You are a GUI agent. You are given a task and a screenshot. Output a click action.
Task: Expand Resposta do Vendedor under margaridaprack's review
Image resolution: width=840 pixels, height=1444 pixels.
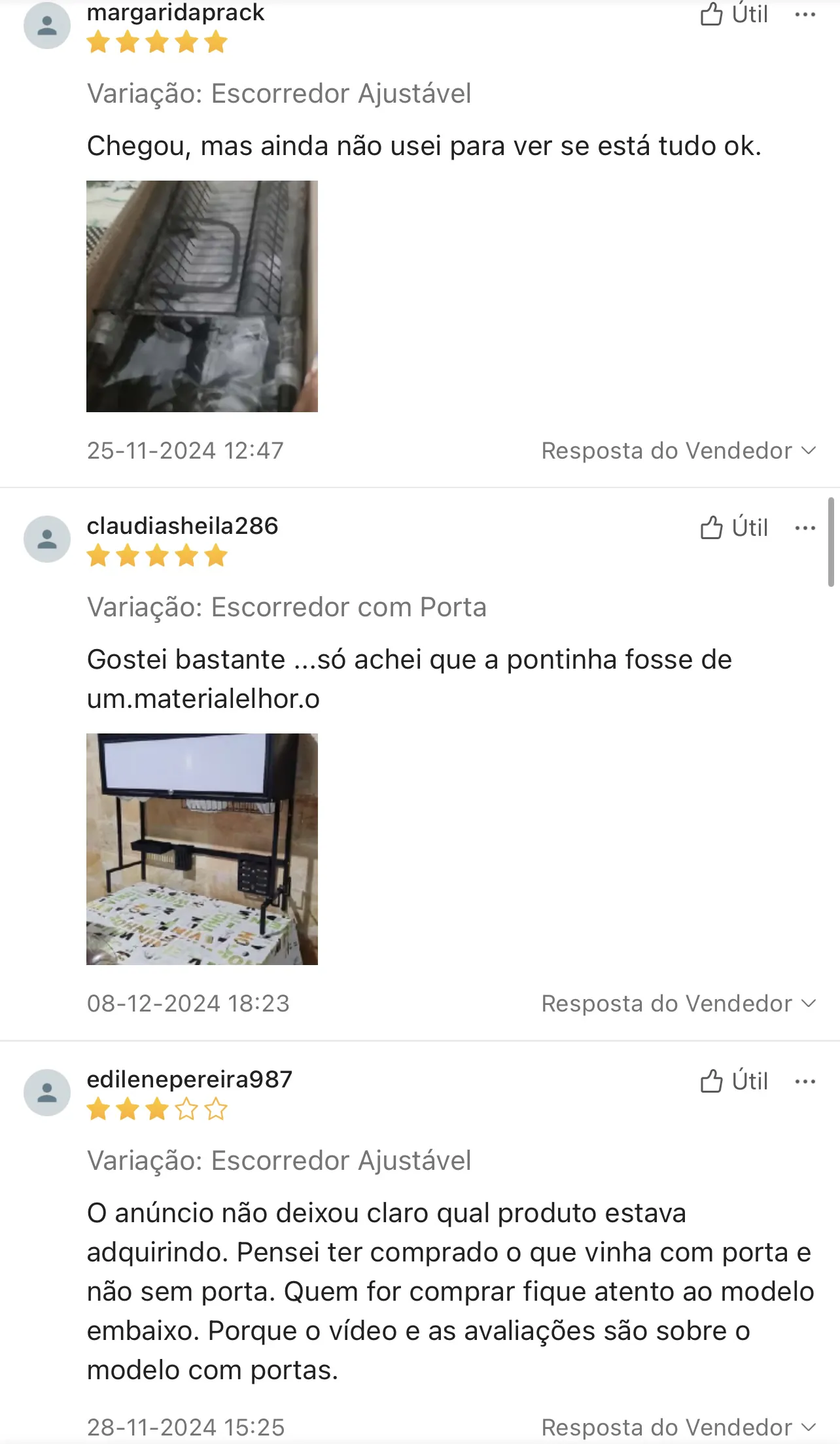(678, 451)
